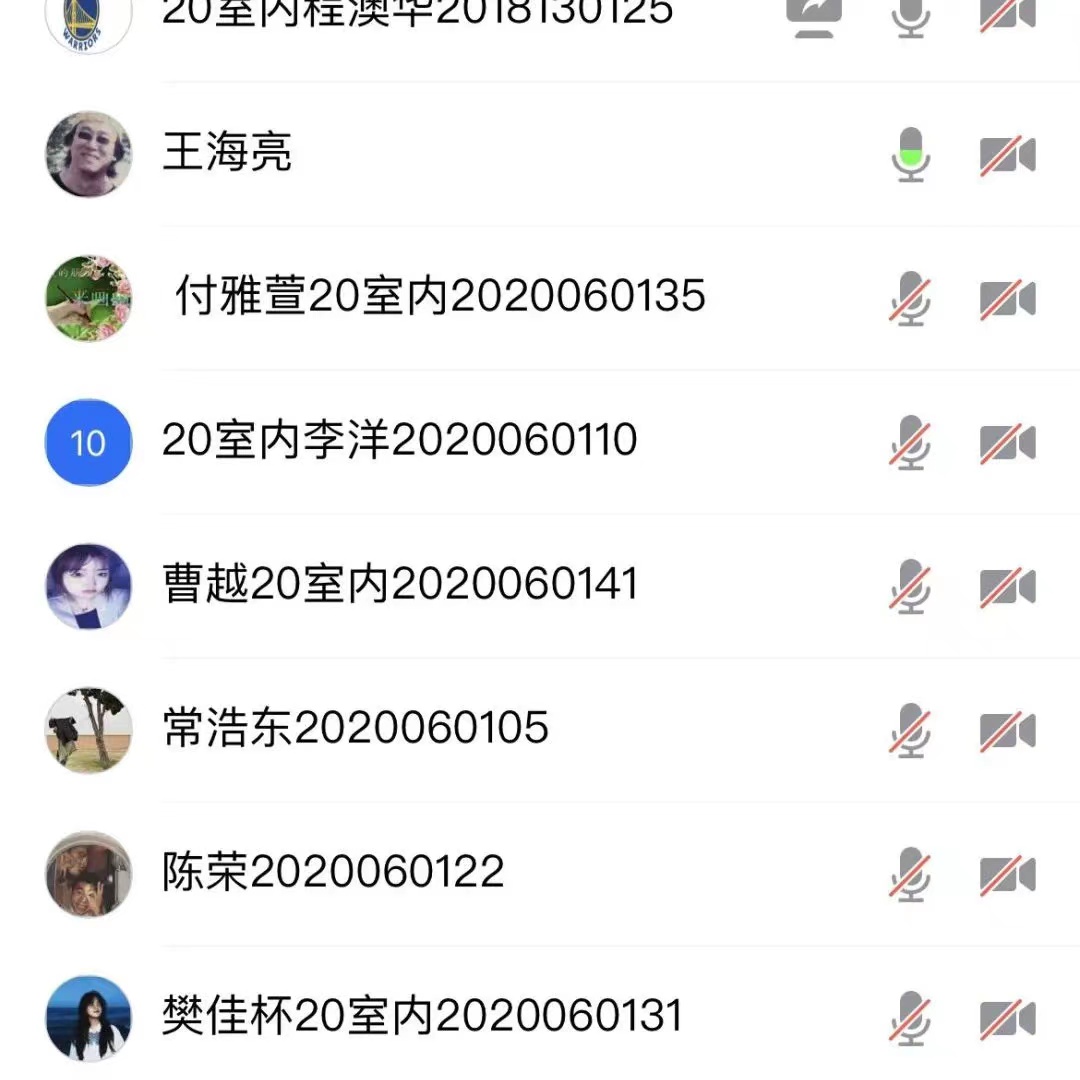This screenshot has width=1080, height=1080.
Task: View participant 曹越20室内2020060141
Action: point(400,584)
